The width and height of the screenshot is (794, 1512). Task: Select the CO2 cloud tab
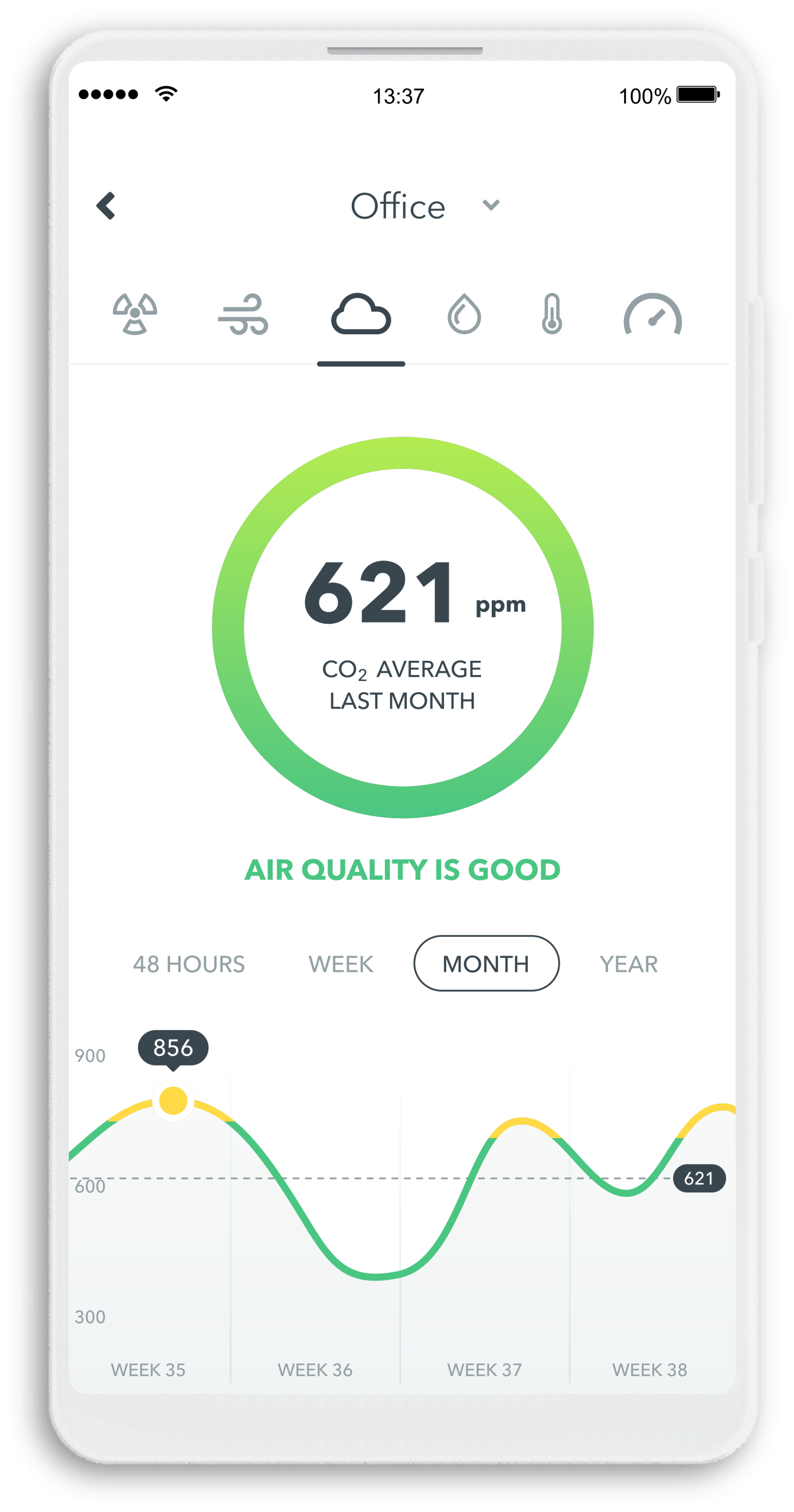361,314
